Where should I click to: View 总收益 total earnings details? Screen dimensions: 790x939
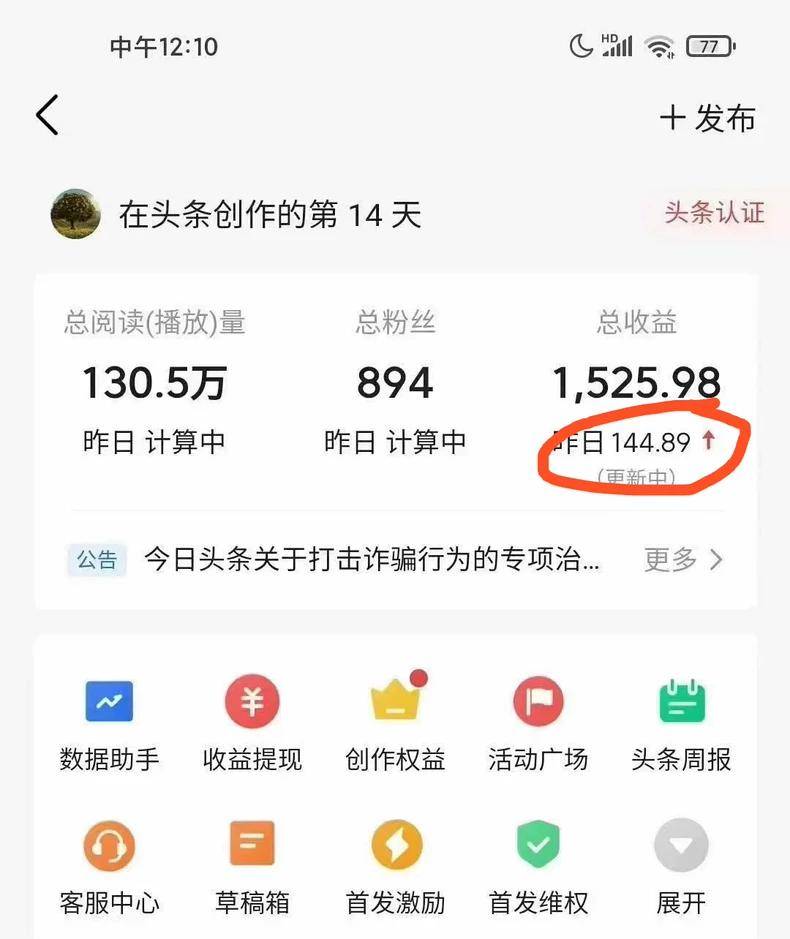click(637, 383)
